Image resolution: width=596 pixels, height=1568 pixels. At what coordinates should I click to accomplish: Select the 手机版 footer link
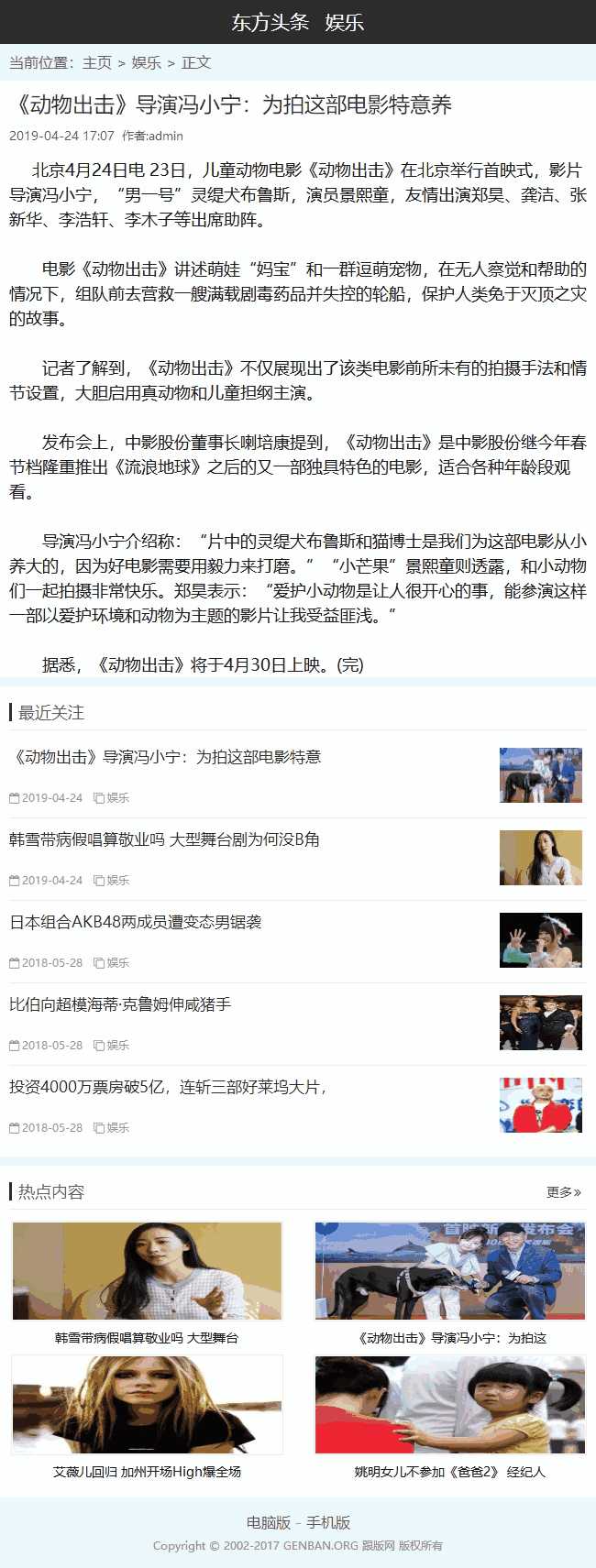(328, 1522)
